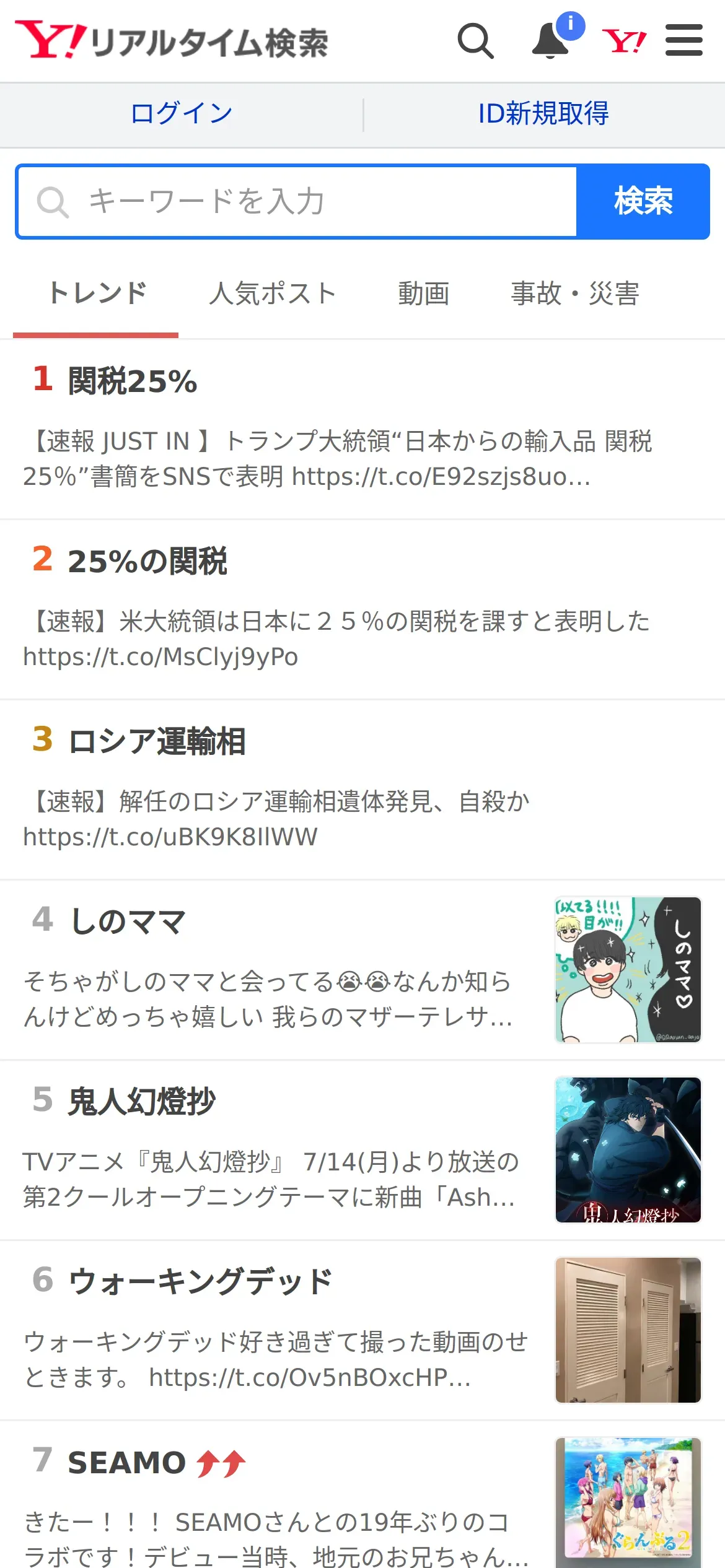Switch to the 動画 tab
The height and width of the screenshot is (1568, 725).
[424, 294]
